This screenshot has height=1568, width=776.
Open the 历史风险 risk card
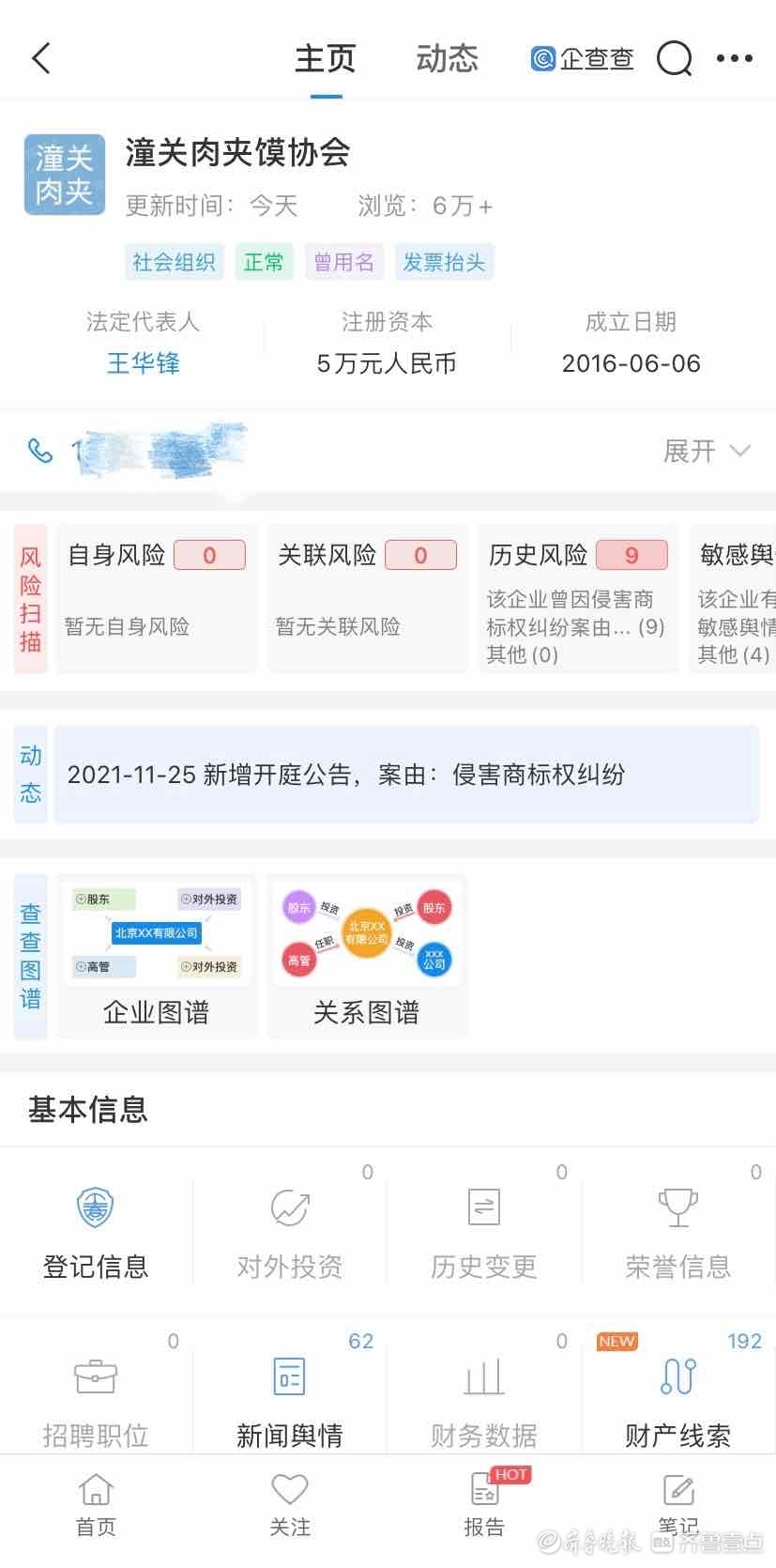point(577,598)
